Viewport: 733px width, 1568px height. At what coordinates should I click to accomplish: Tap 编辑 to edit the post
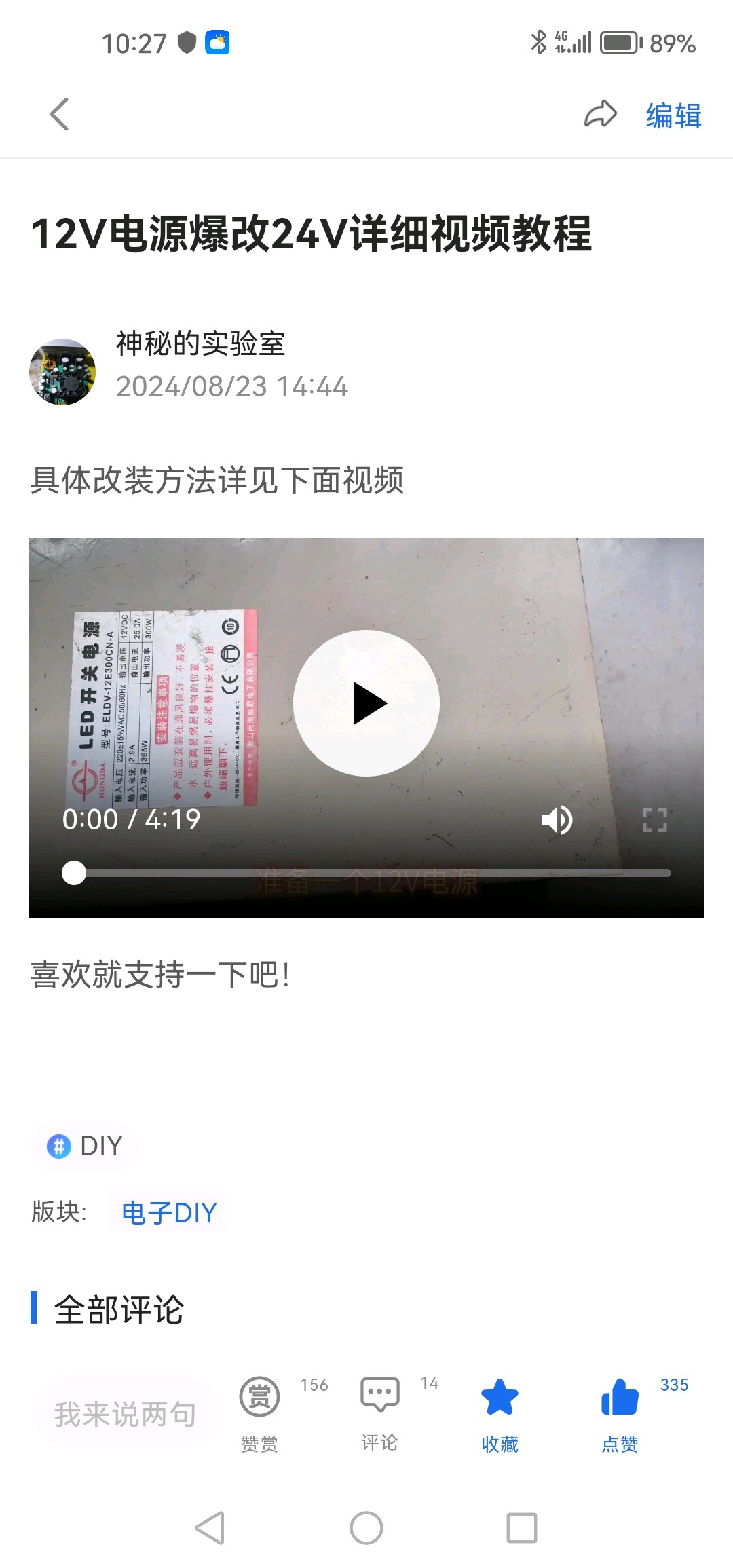pyautogui.click(x=673, y=115)
